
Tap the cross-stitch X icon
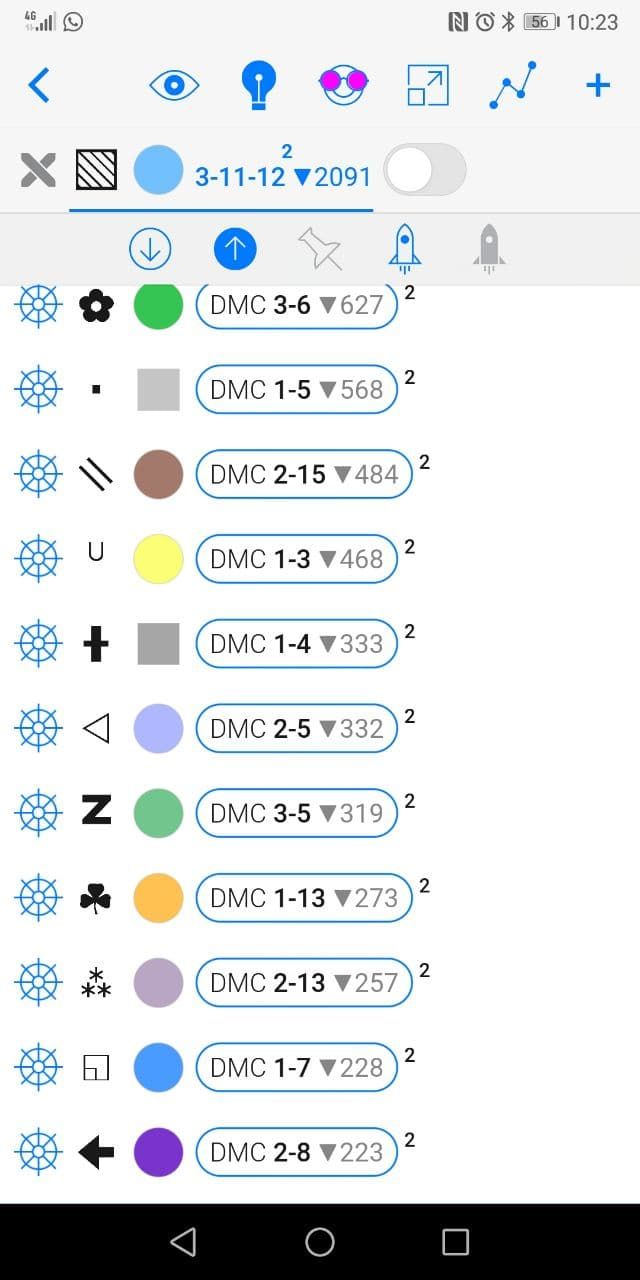38,170
